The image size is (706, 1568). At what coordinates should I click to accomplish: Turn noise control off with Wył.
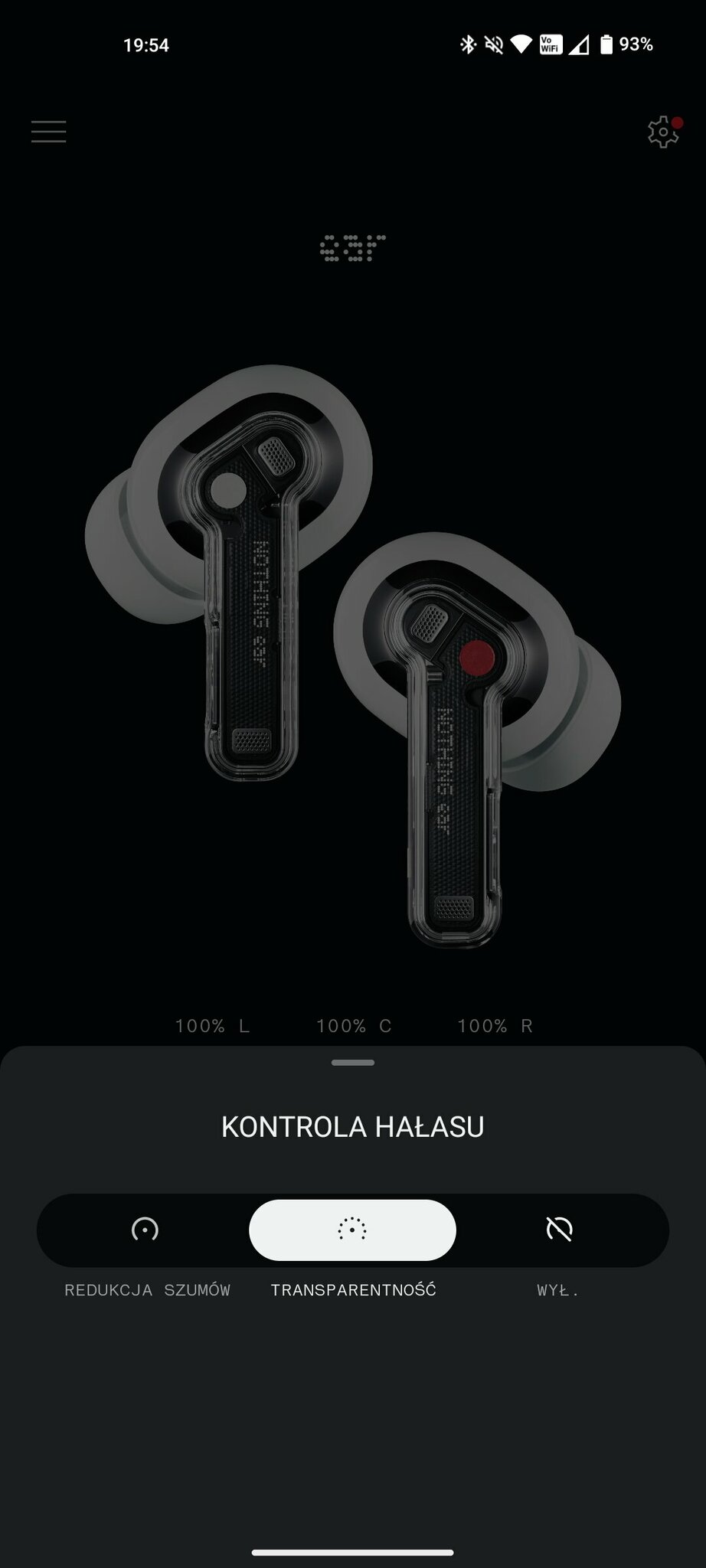pos(559,1230)
